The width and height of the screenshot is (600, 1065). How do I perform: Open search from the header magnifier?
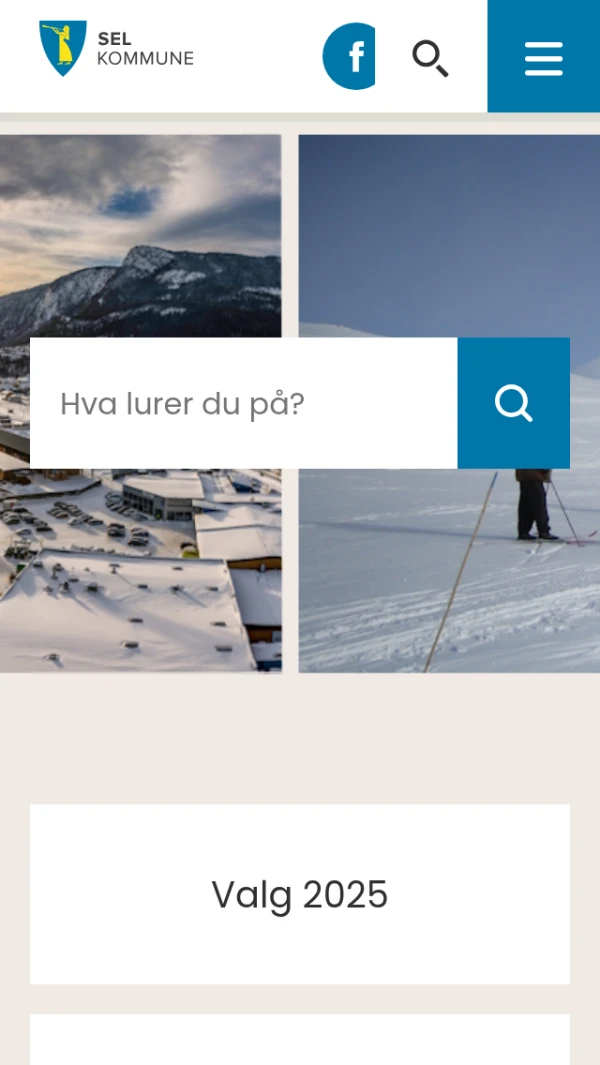[x=430, y=58]
